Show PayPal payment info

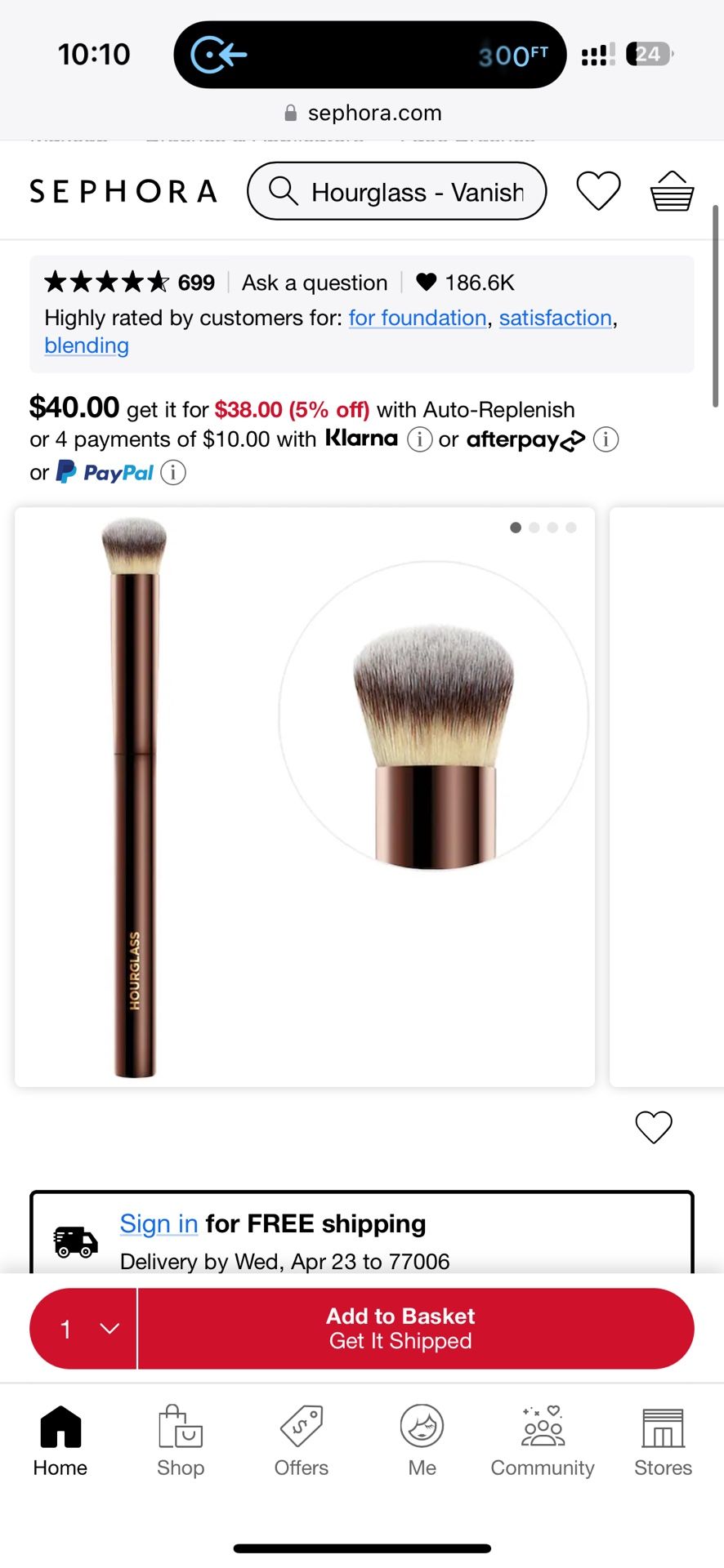(173, 473)
